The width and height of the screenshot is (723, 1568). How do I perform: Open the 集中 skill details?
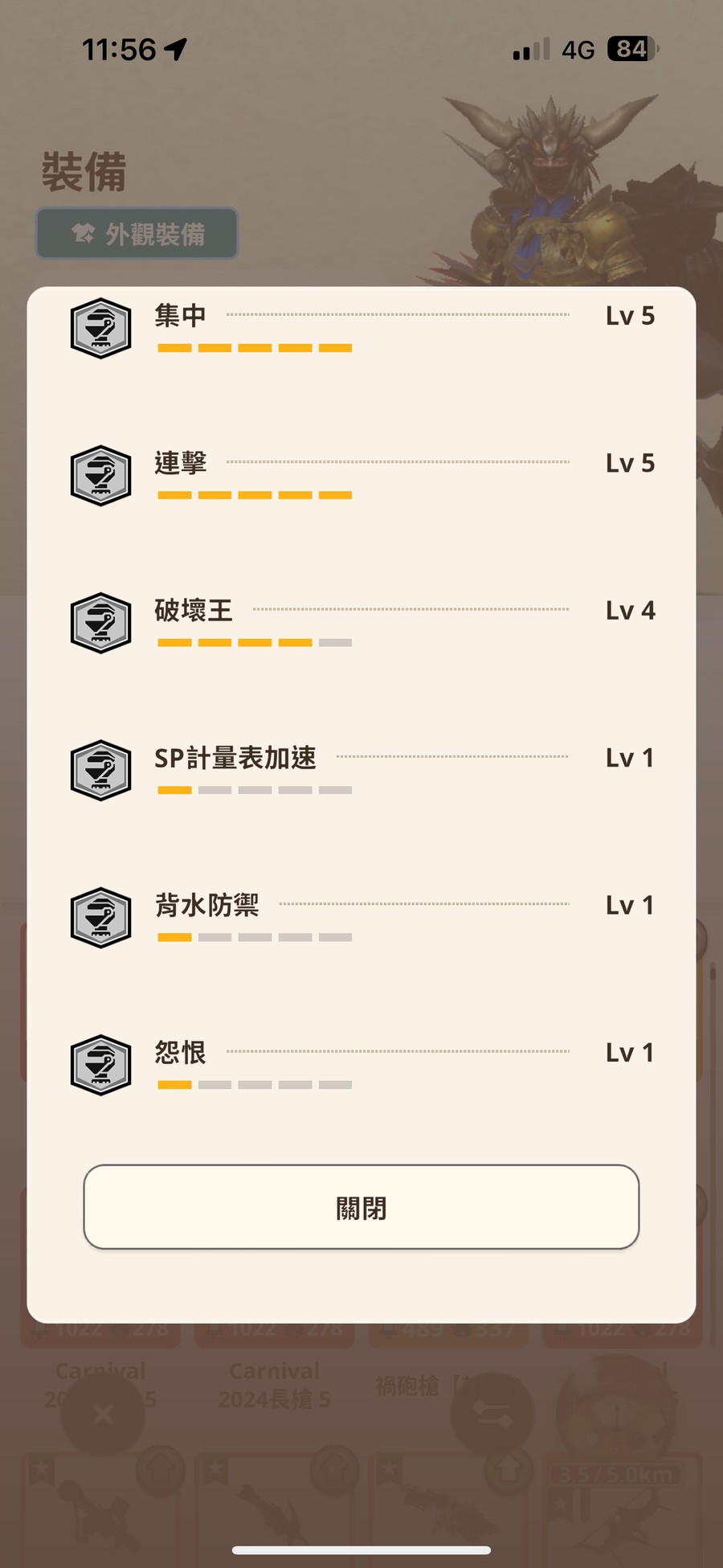(361, 328)
